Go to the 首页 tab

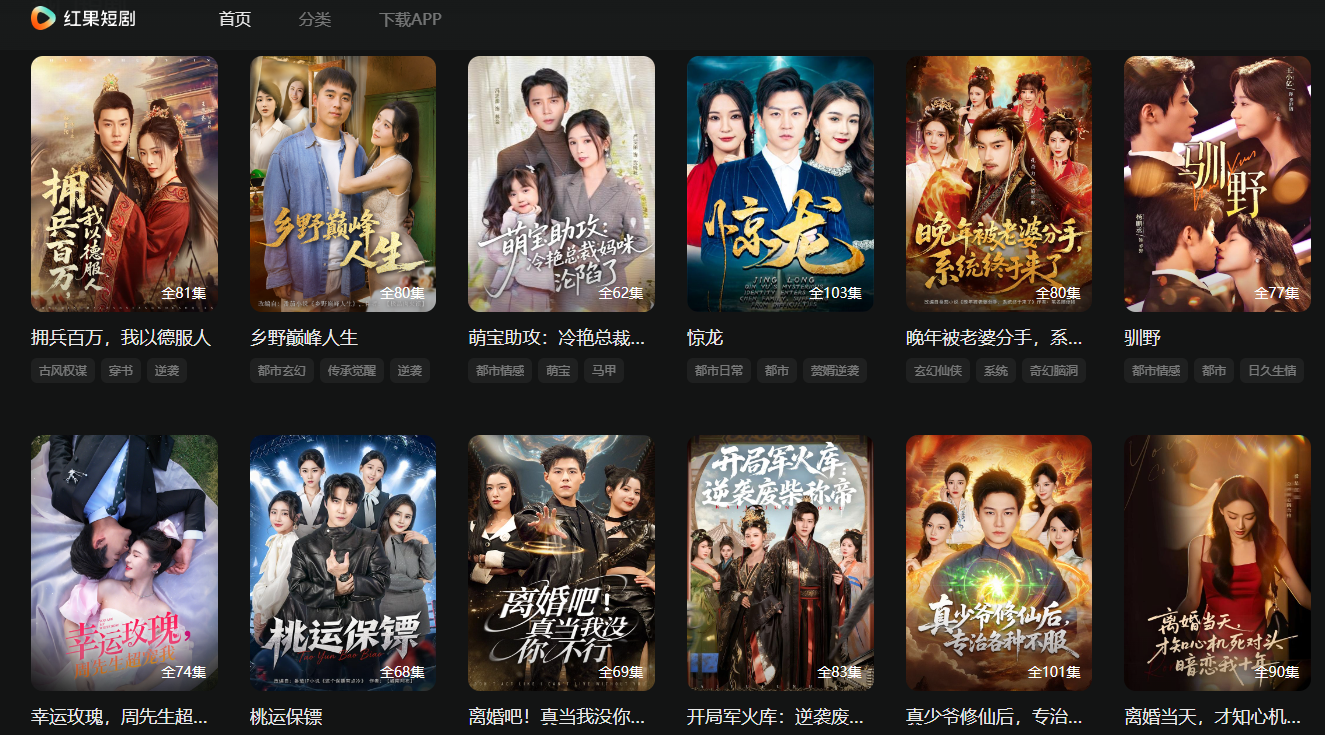[x=235, y=19]
